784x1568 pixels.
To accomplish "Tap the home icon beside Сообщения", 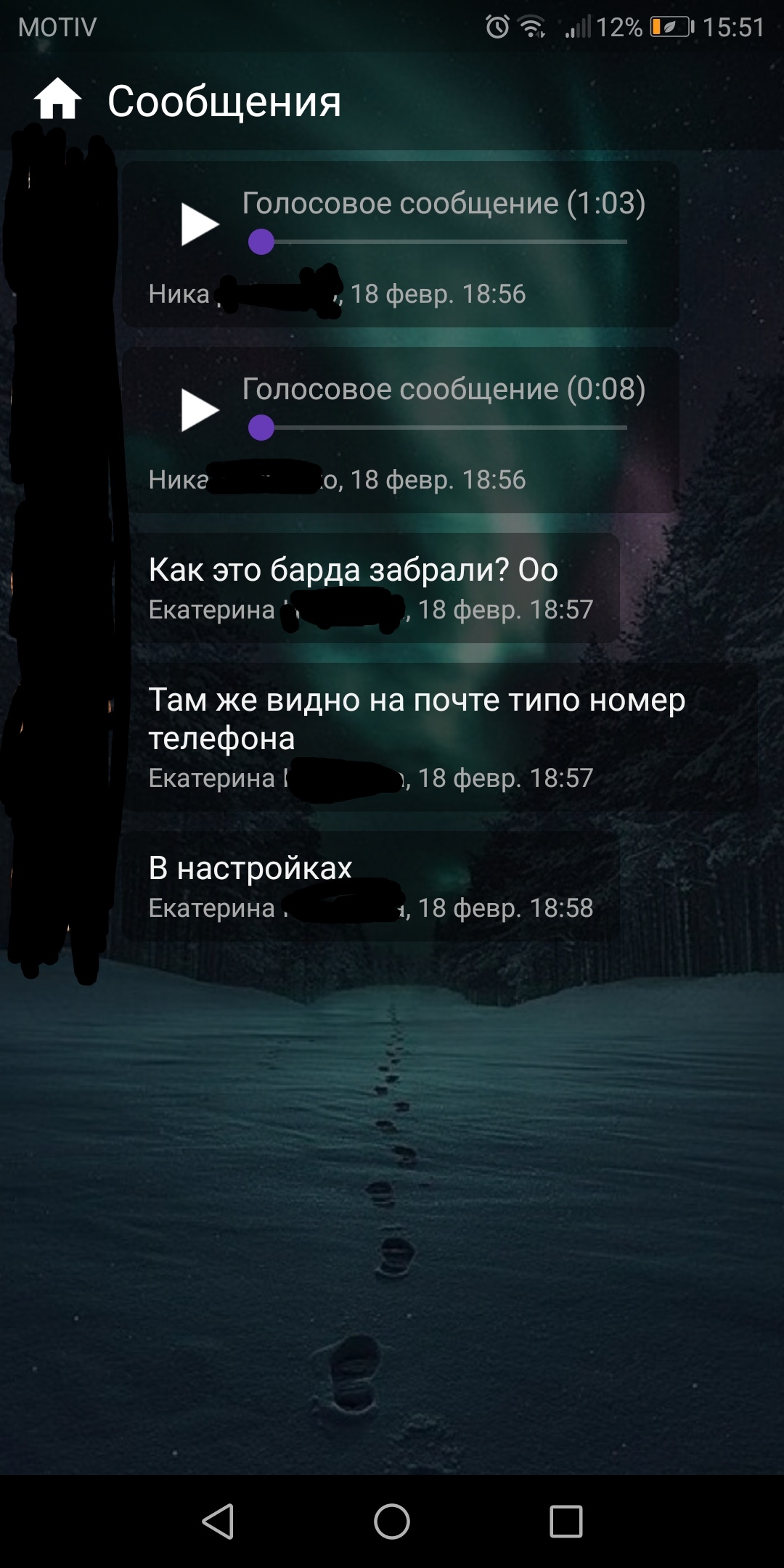I will pyautogui.click(x=57, y=99).
